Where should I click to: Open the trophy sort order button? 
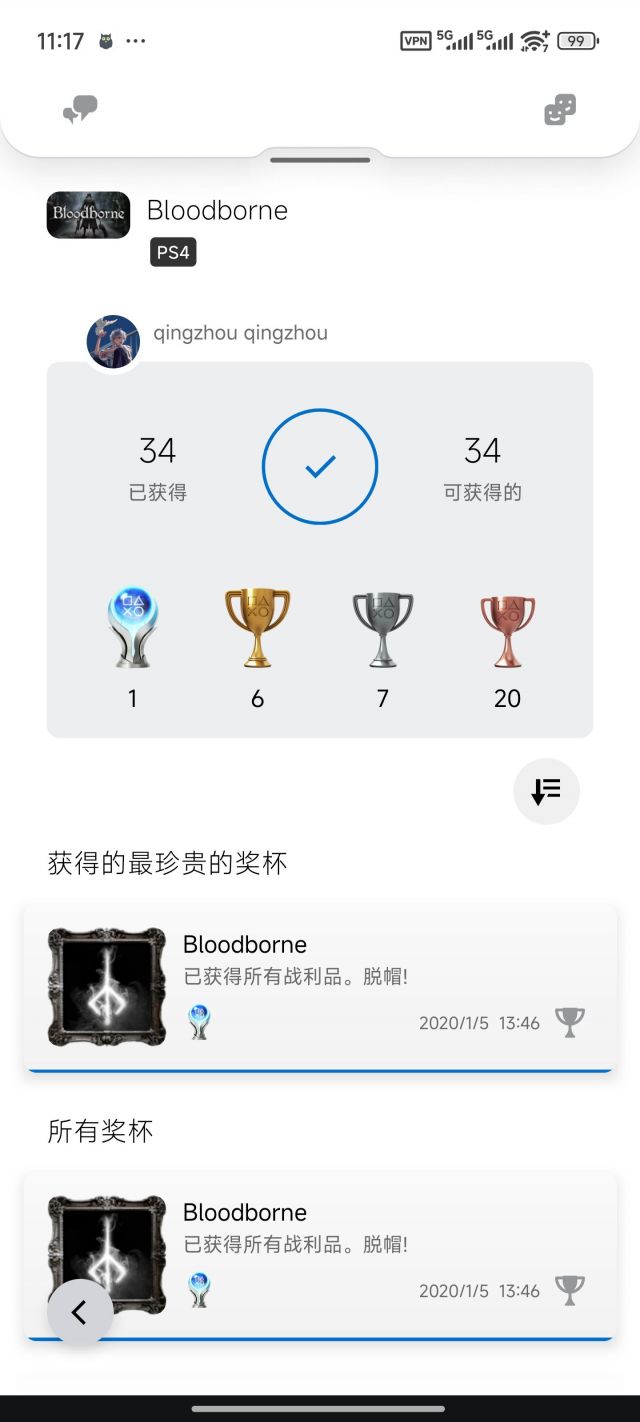pyautogui.click(x=546, y=791)
